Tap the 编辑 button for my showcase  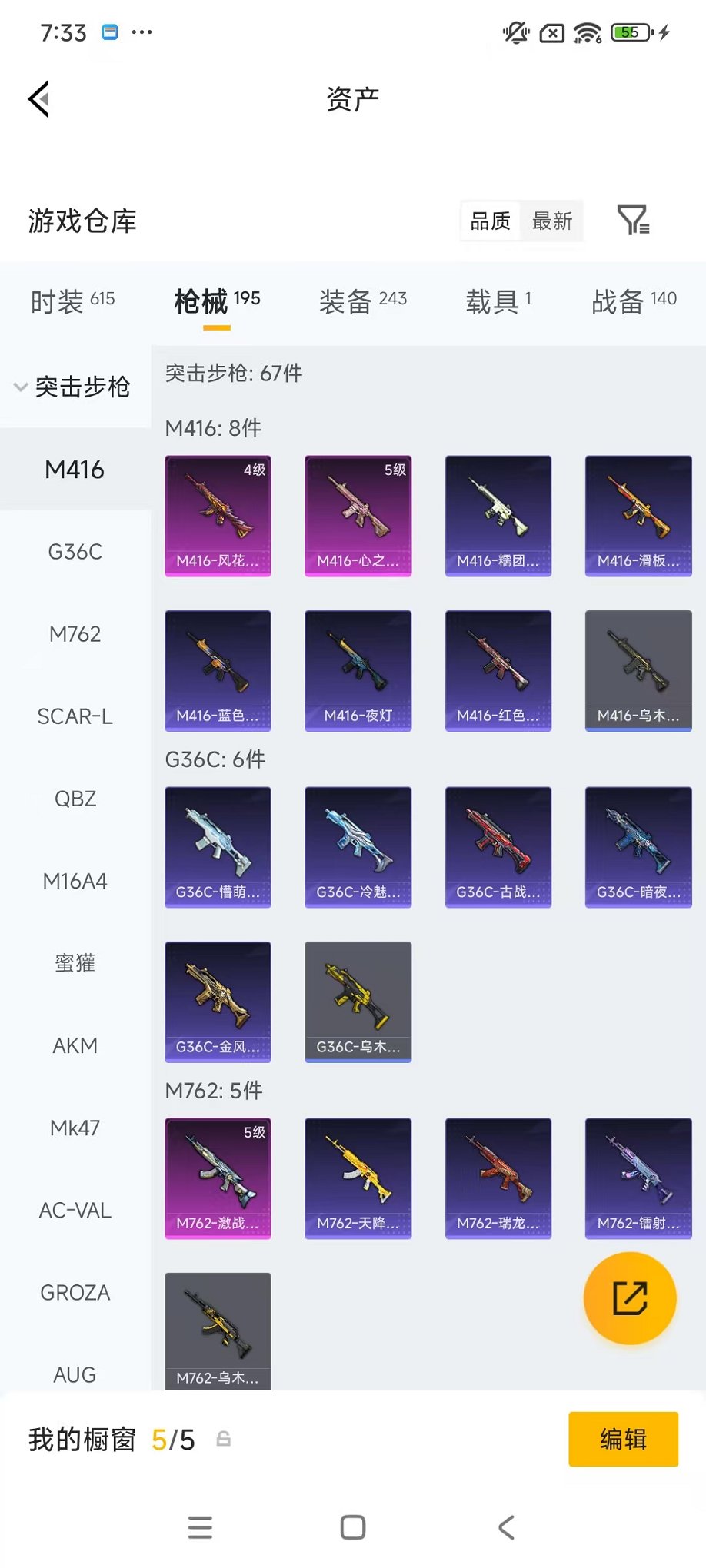click(623, 1439)
